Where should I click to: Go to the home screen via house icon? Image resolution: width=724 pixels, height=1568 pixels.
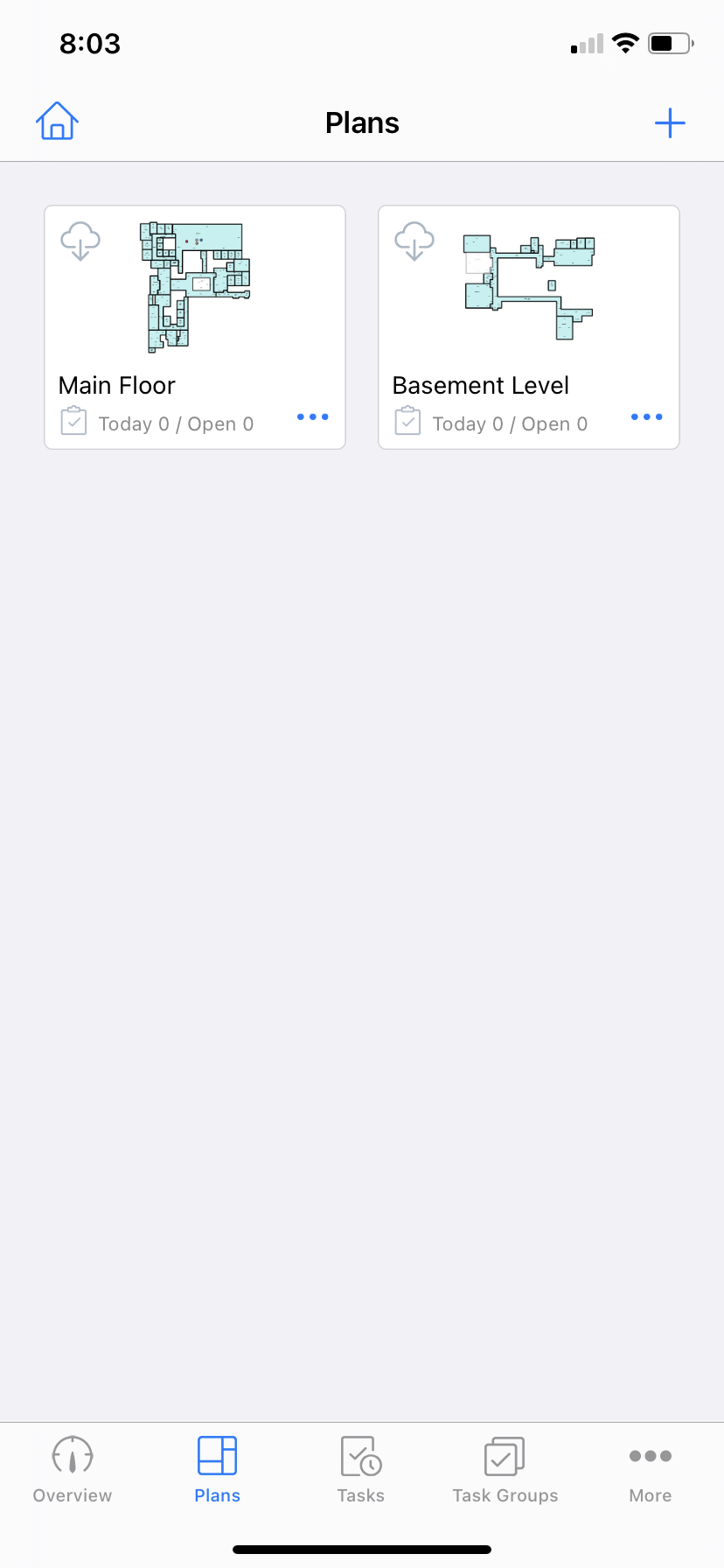point(57,122)
